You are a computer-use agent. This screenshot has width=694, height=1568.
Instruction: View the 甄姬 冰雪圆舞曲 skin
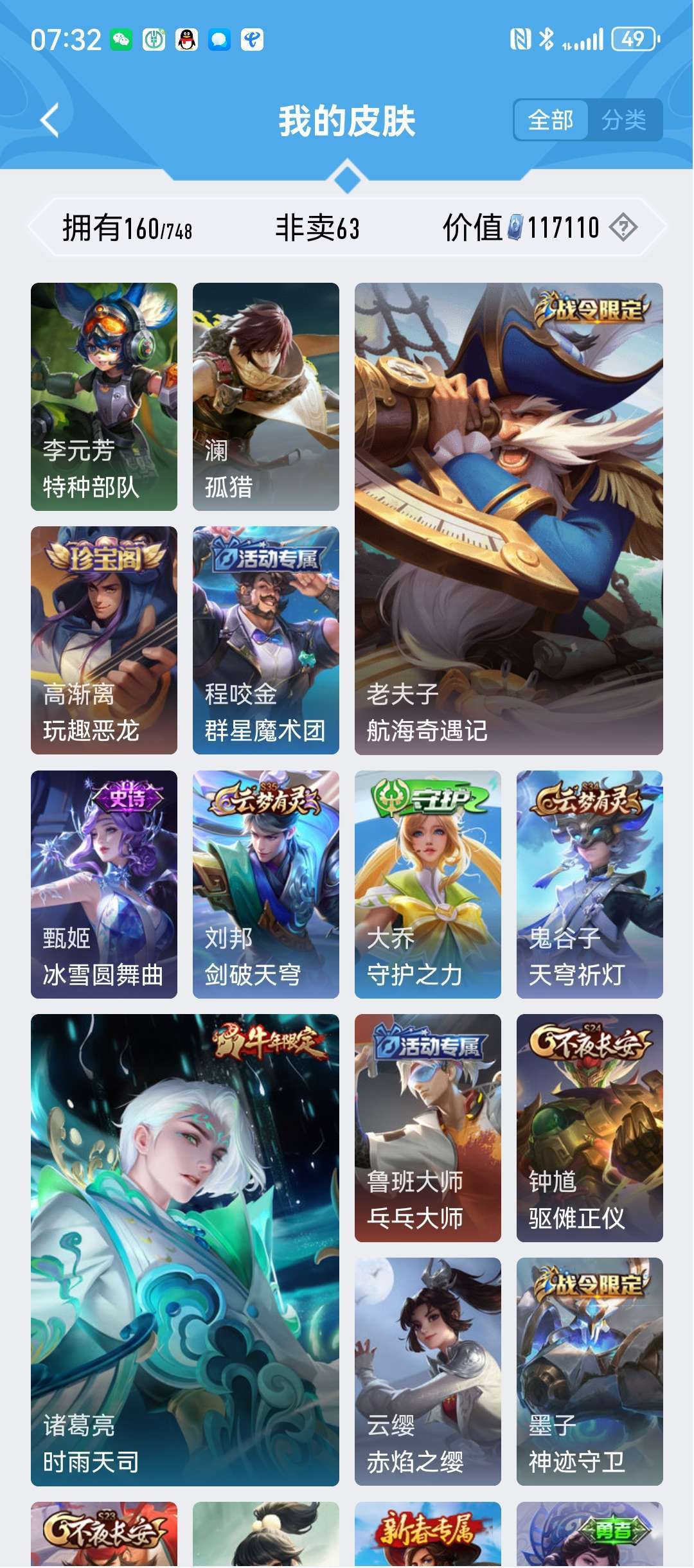[104, 884]
